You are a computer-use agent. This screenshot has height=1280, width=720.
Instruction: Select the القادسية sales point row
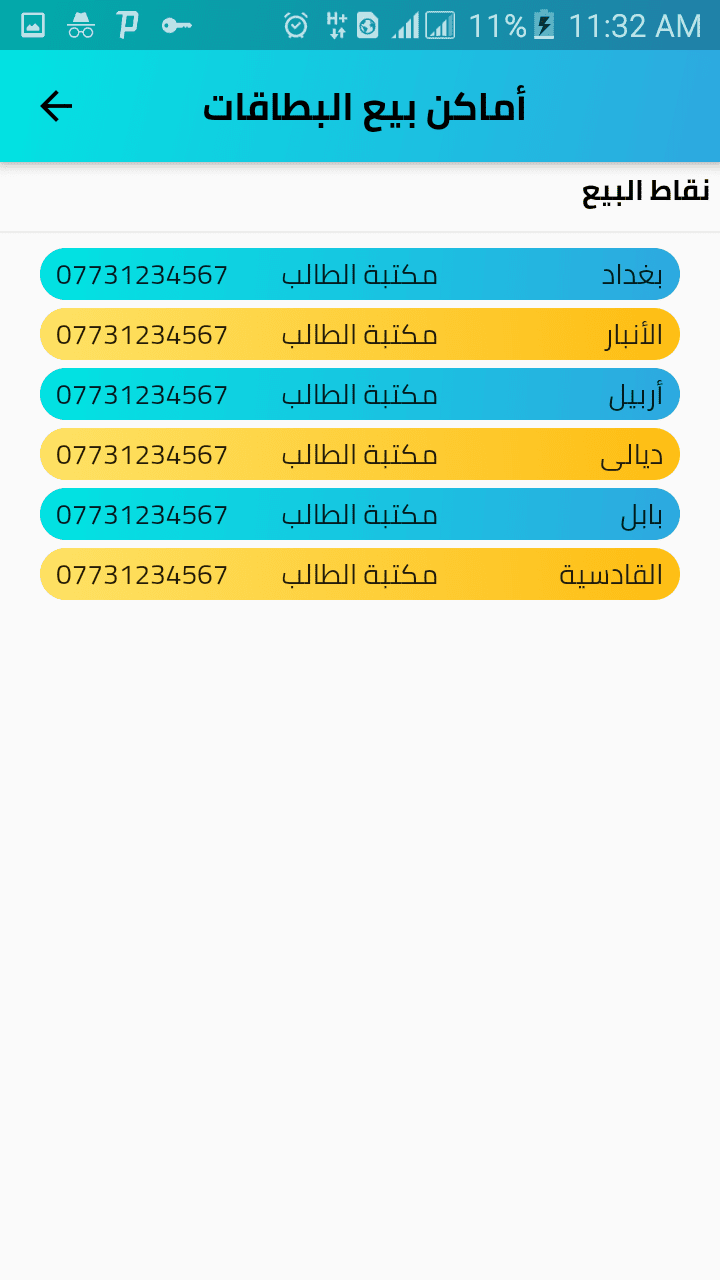(x=360, y=574)
